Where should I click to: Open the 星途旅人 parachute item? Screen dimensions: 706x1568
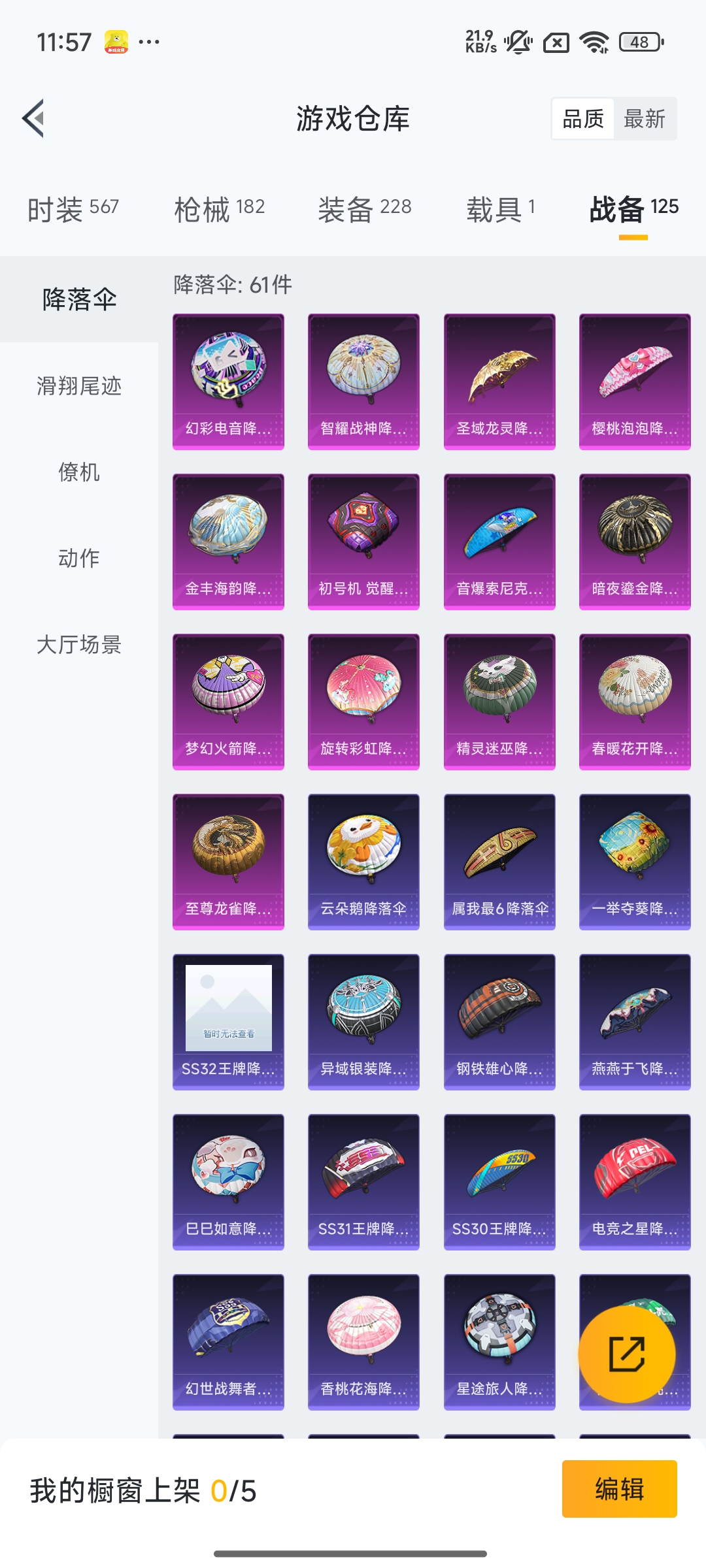pyautogui.click(x=499, y=1342)
